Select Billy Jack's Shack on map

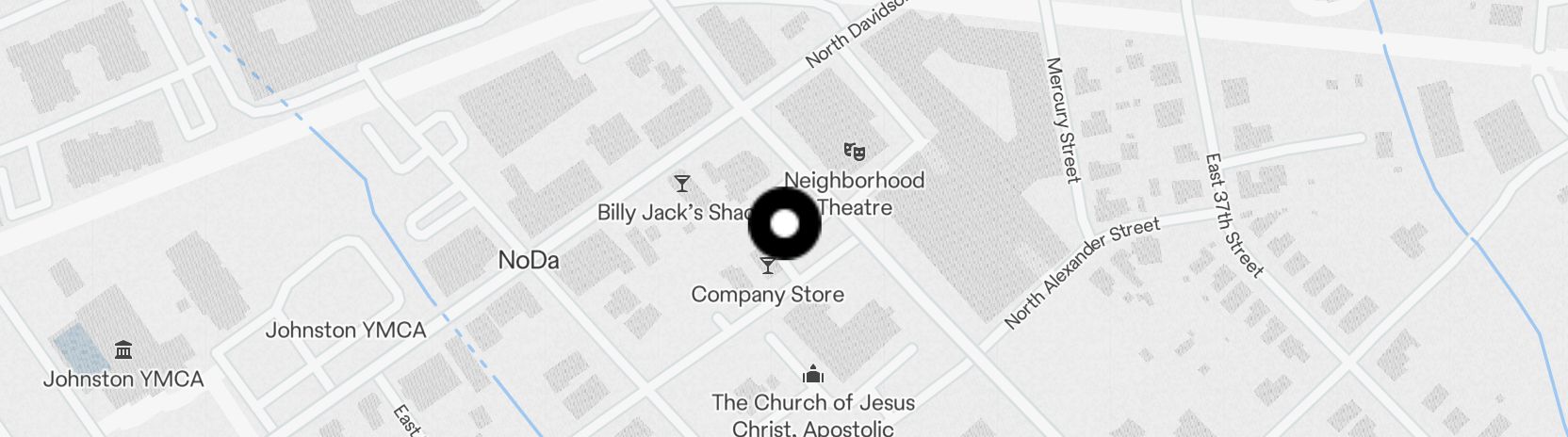(x=682, y=184)
